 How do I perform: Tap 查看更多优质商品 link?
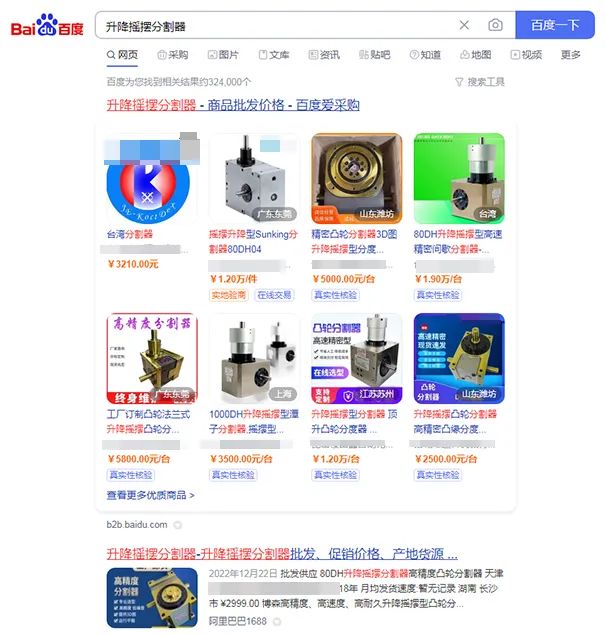pyautogui.click(x=150, y=495)
